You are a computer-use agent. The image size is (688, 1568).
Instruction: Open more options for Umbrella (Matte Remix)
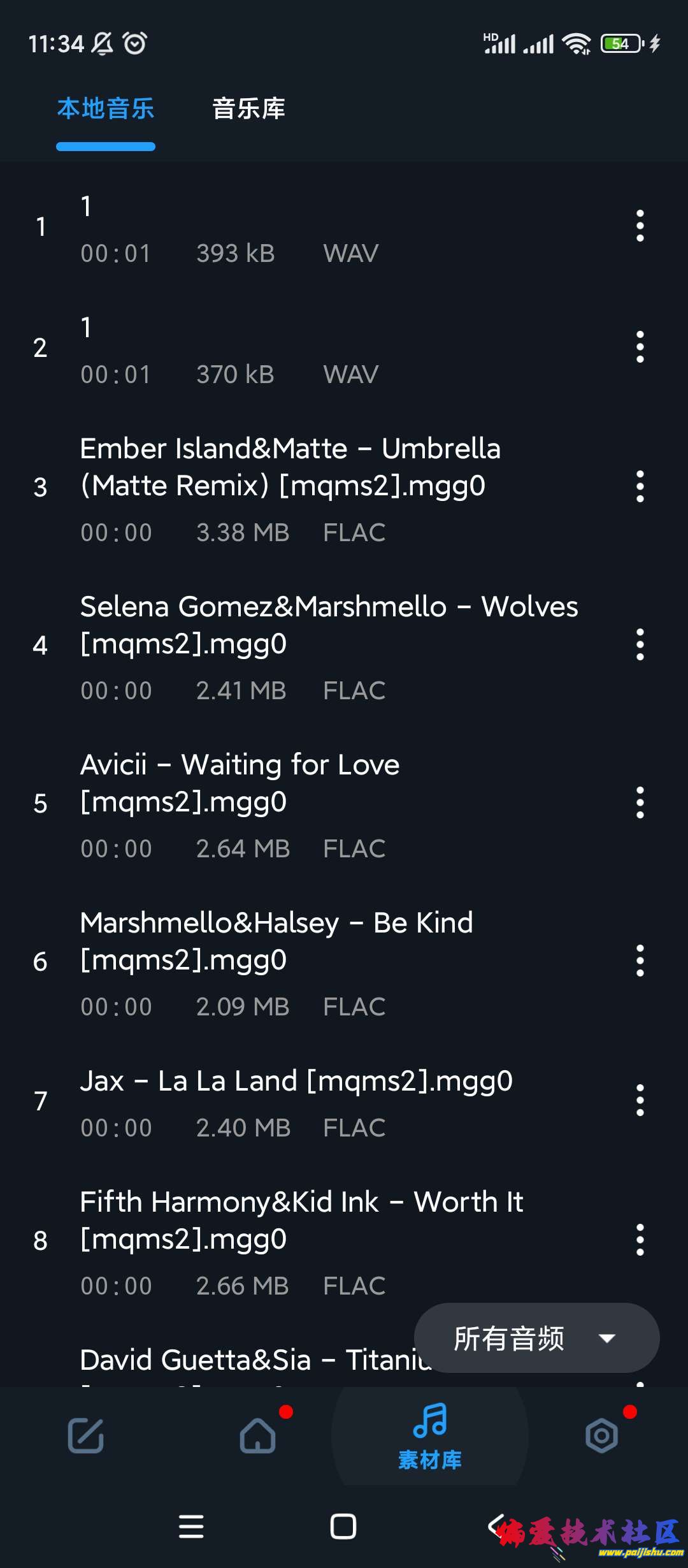[640, 487]
